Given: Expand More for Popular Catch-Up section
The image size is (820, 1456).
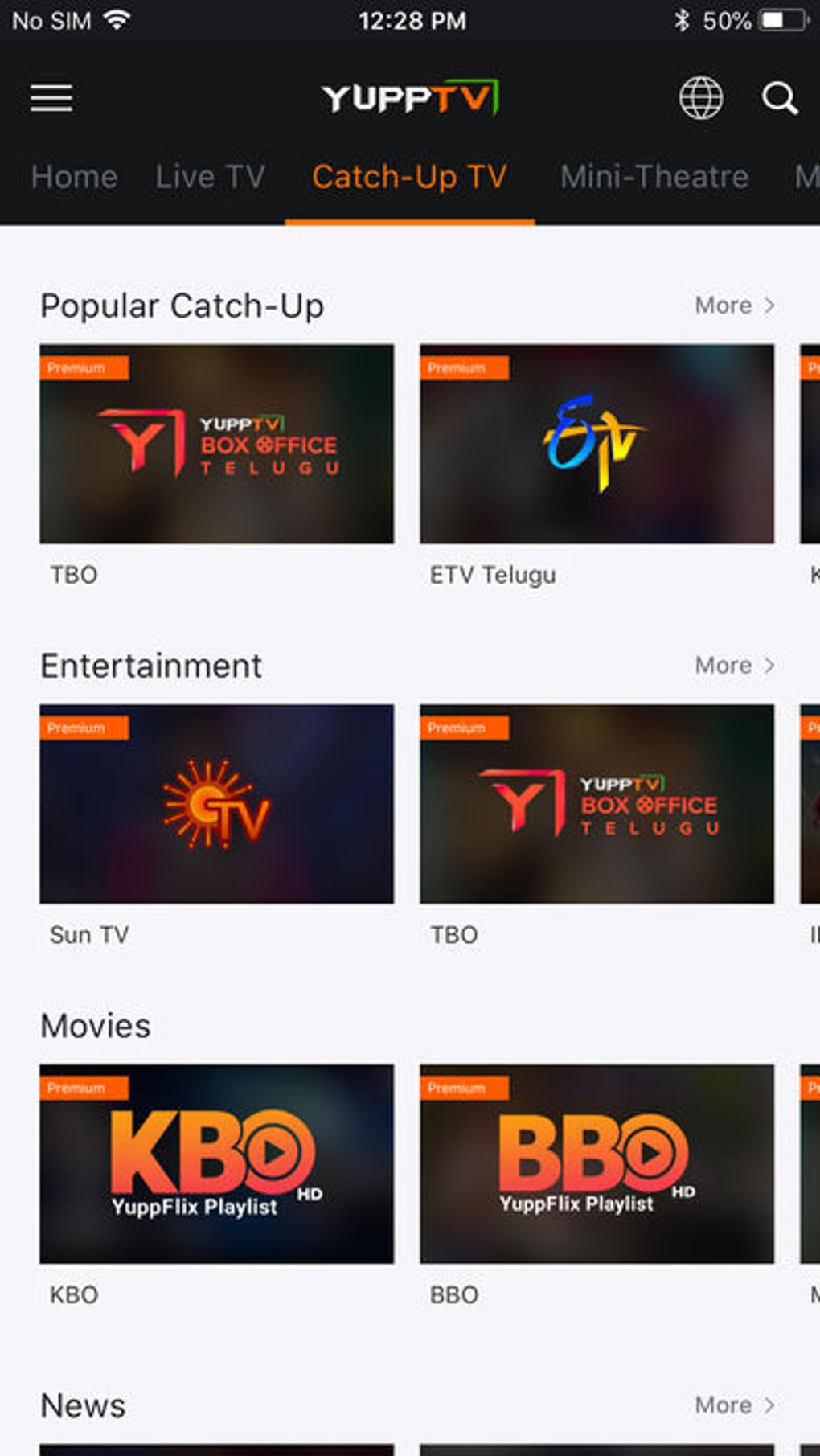Looking at the screenshot, I should tap(735, 306).
